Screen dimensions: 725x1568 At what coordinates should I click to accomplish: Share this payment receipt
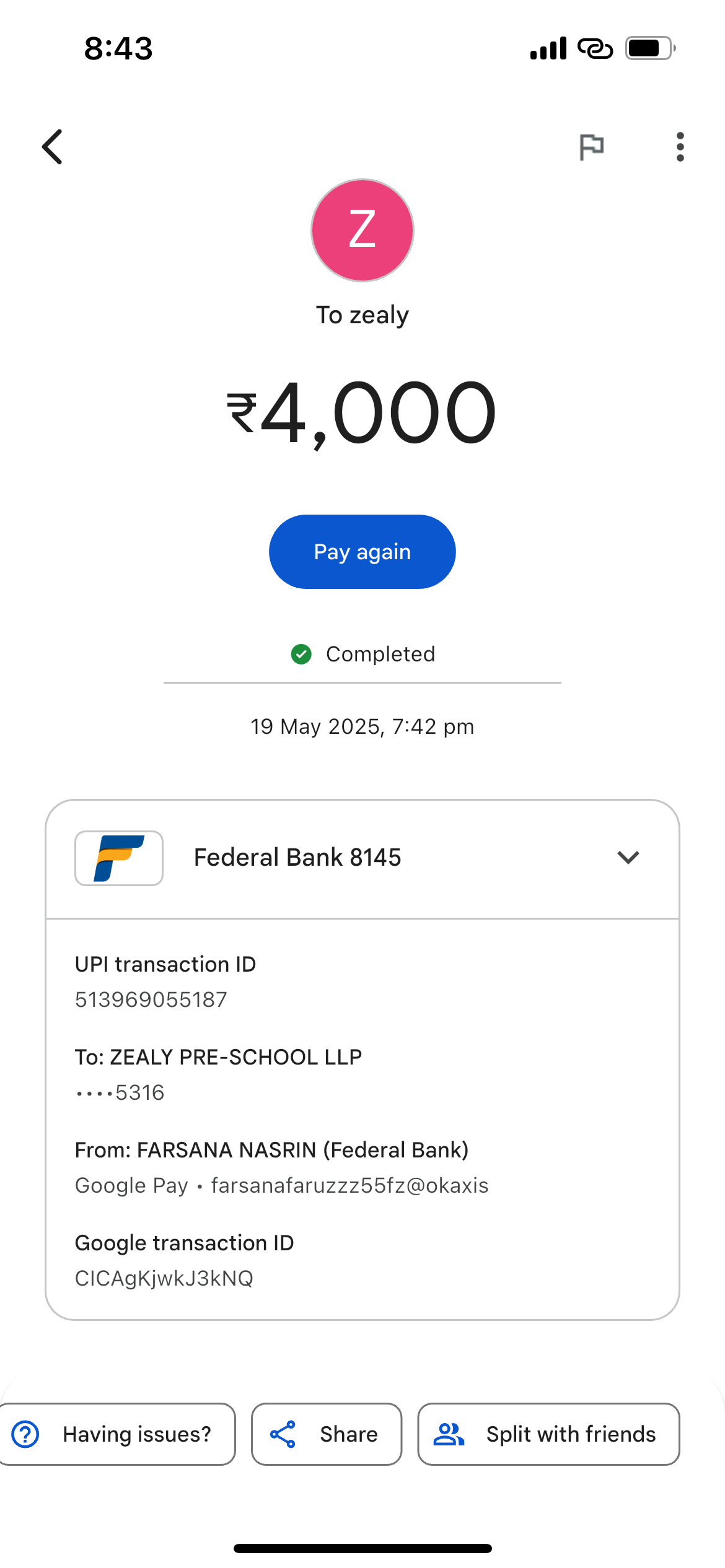point(327,1434)
